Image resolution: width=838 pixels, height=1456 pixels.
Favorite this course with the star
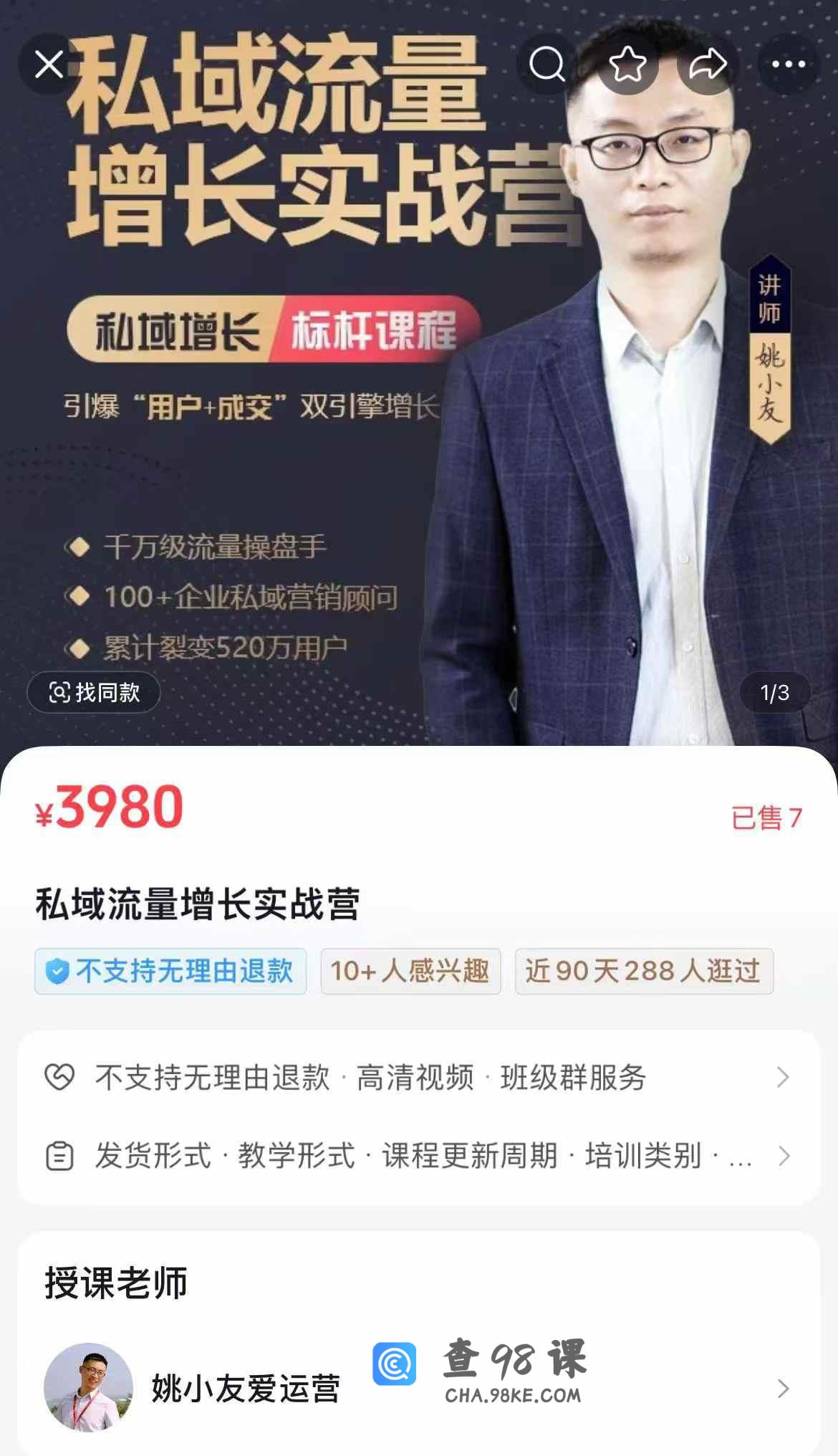(627, 64)
